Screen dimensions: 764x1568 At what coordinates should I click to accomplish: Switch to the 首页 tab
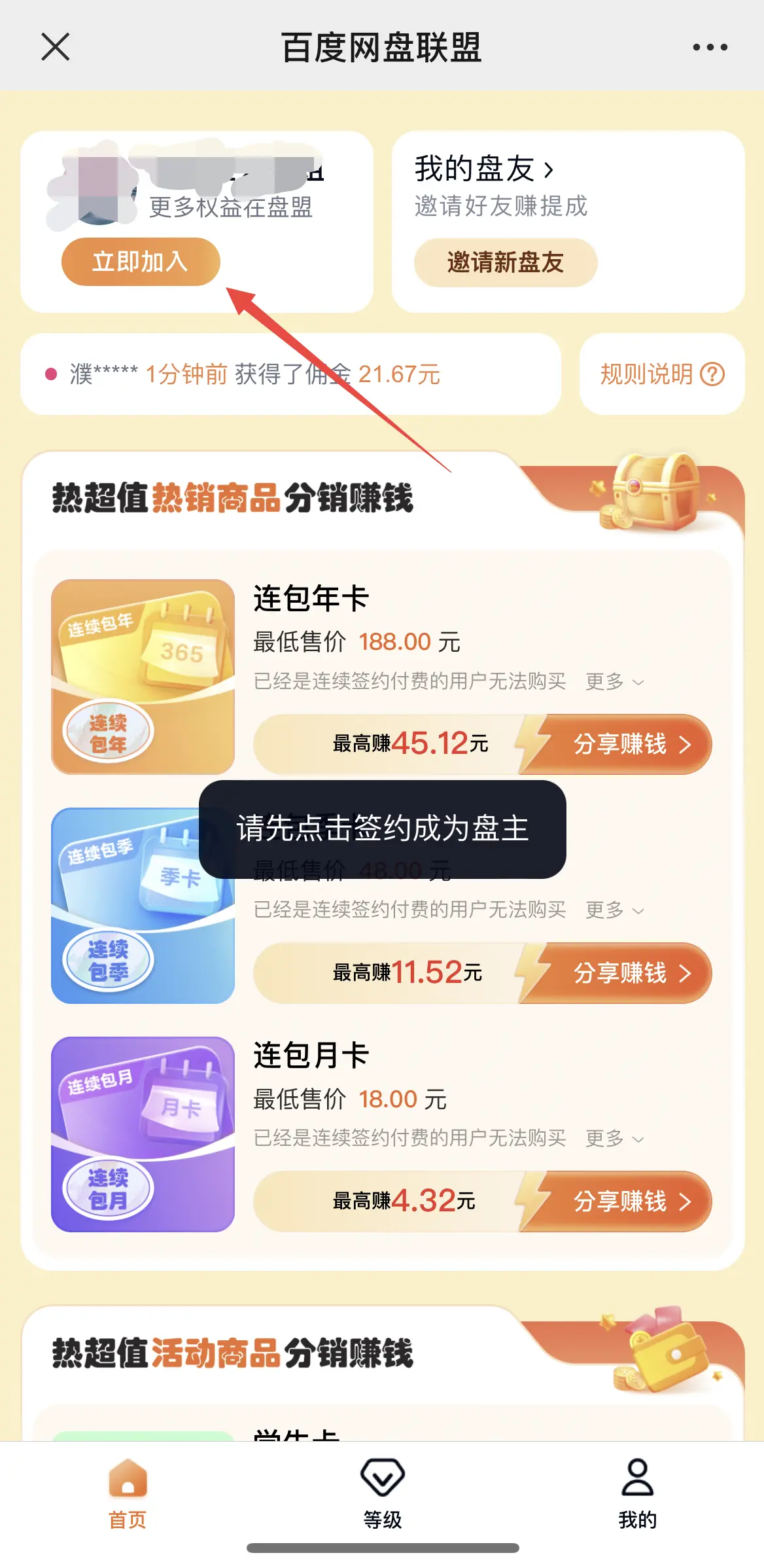click(128, 1493)
